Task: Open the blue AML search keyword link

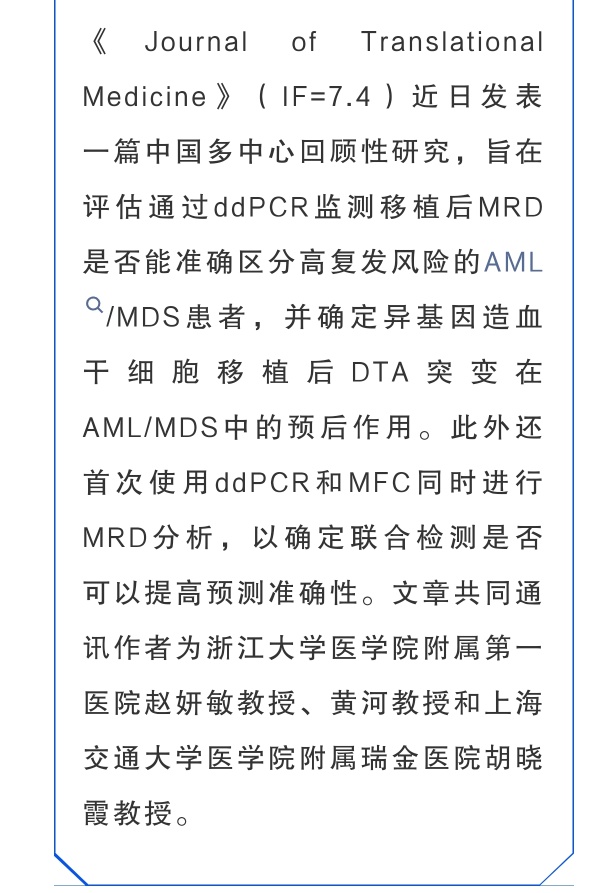Action: click(x=513, y=263)
